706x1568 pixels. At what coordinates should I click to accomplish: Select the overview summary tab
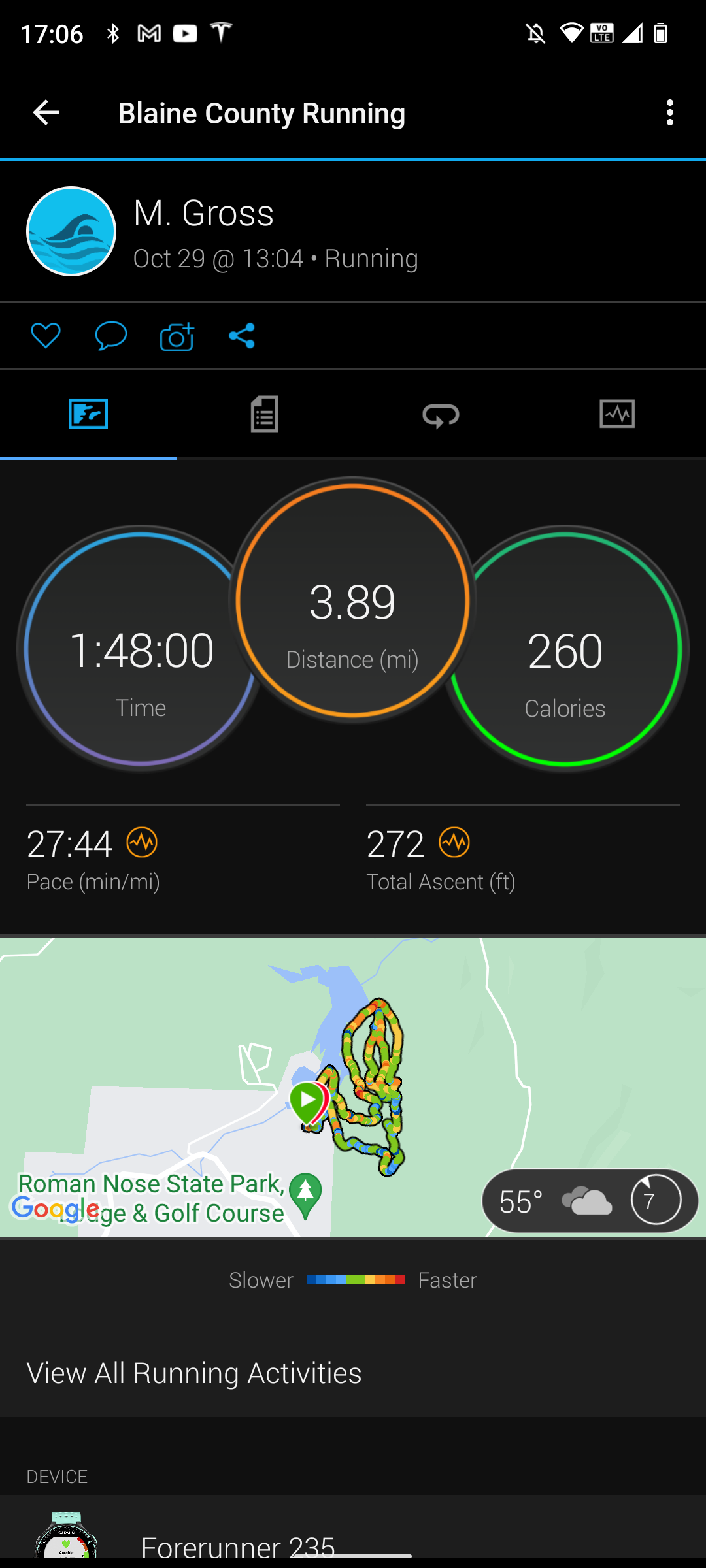[x=88, y=414]
